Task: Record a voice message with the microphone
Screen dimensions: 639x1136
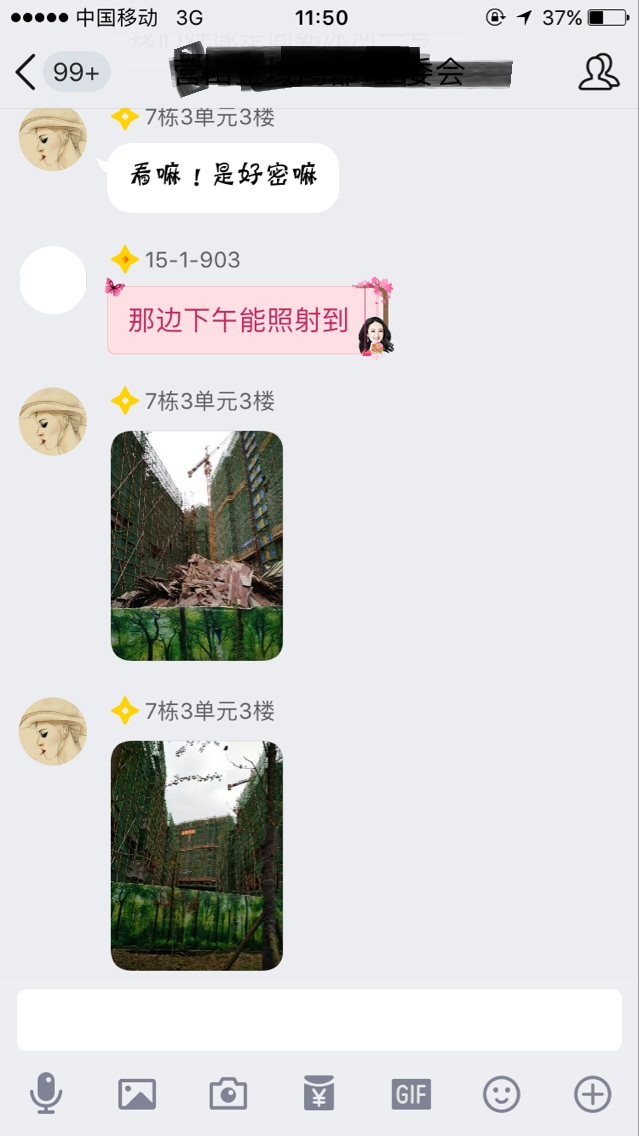Action: pos(46,1094)
